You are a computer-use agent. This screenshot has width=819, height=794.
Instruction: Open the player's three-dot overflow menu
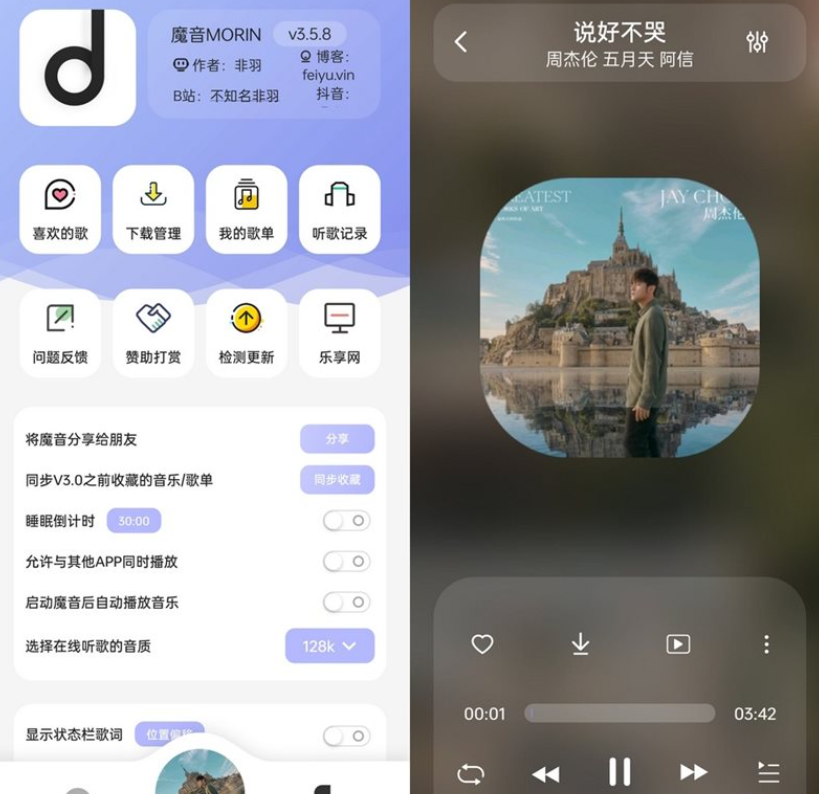(x=766, y=645)
